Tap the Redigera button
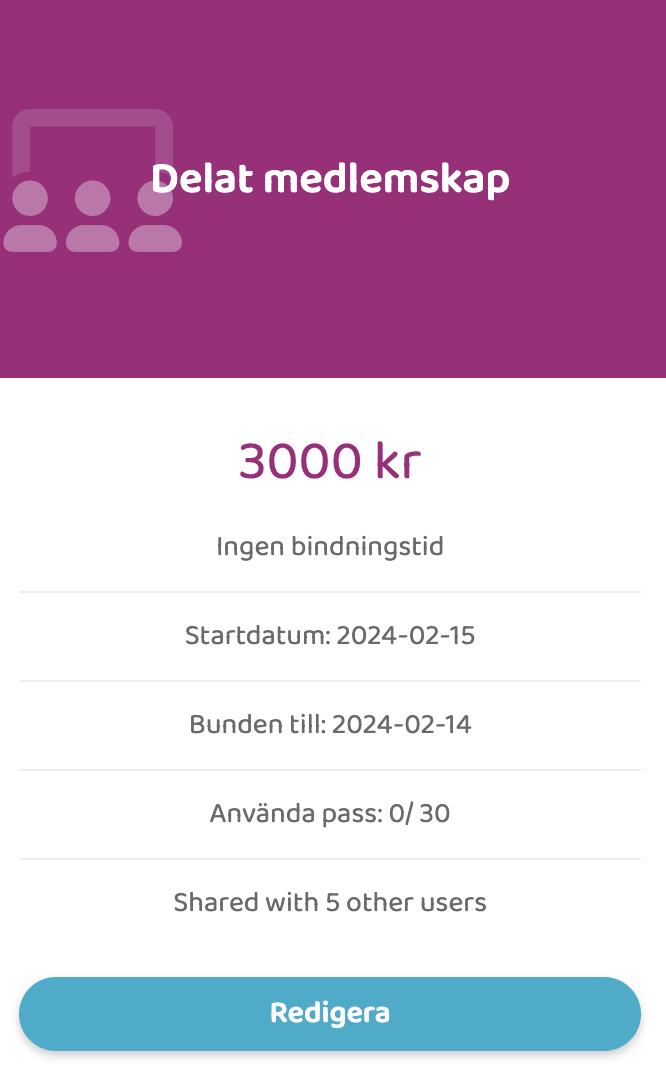666x1072 pixels. pyautogui.click(x=330, y=1013)
